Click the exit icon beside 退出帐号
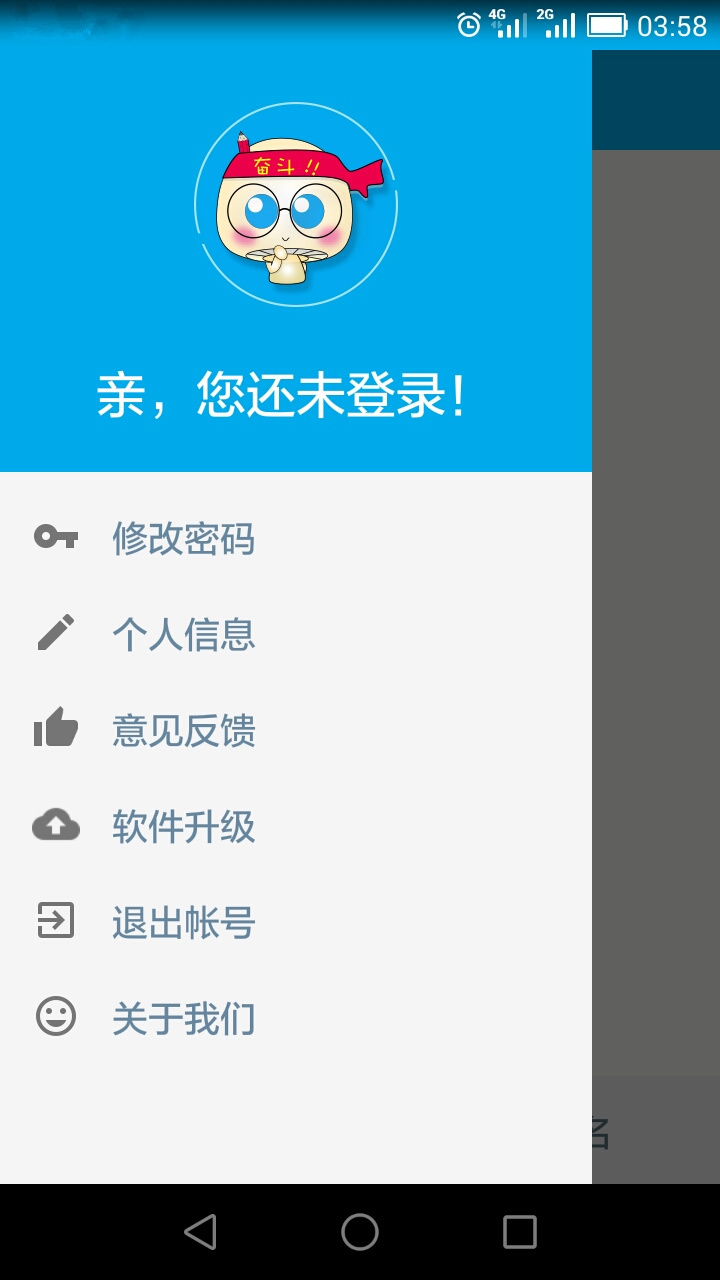 (x=57, y=922)
